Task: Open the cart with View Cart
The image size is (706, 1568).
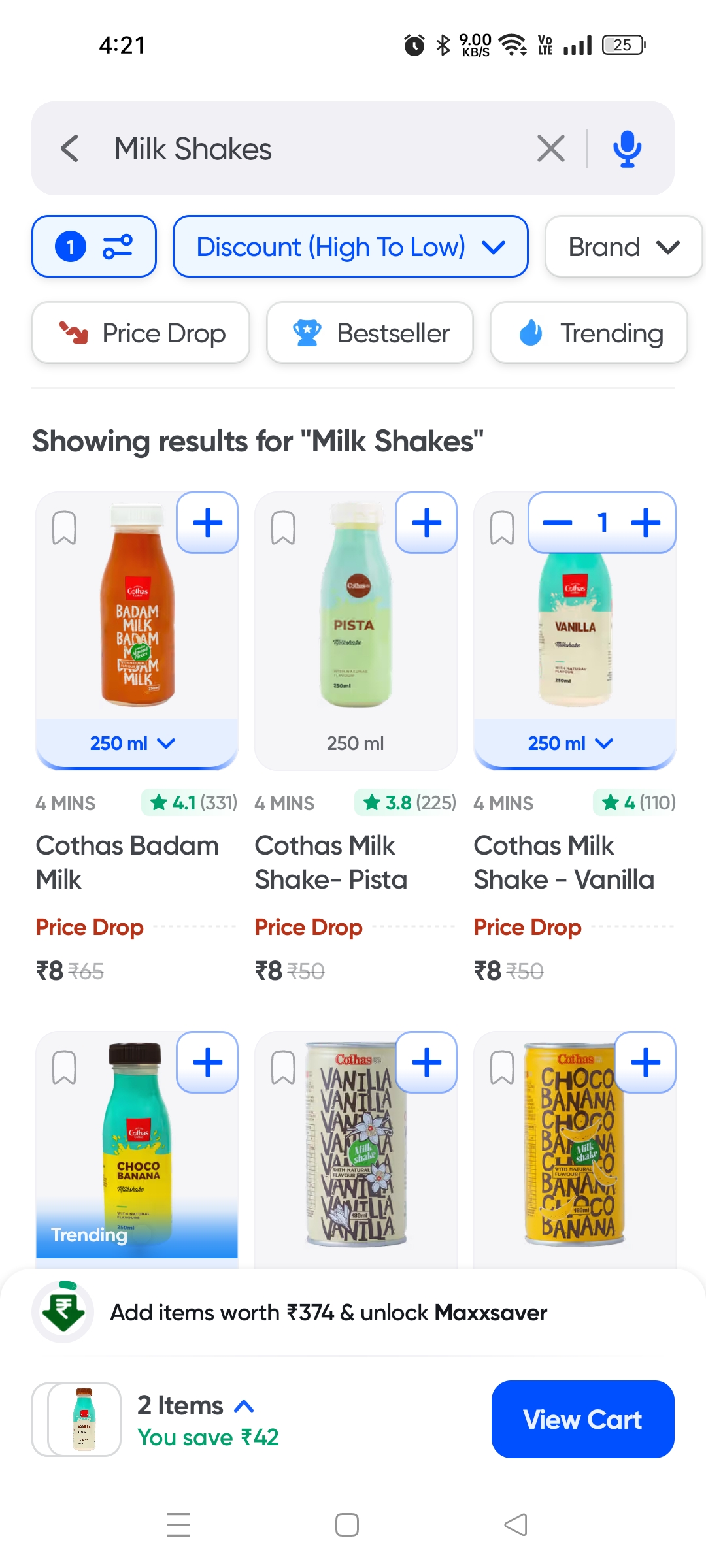Action: (x=582, y=1419)
